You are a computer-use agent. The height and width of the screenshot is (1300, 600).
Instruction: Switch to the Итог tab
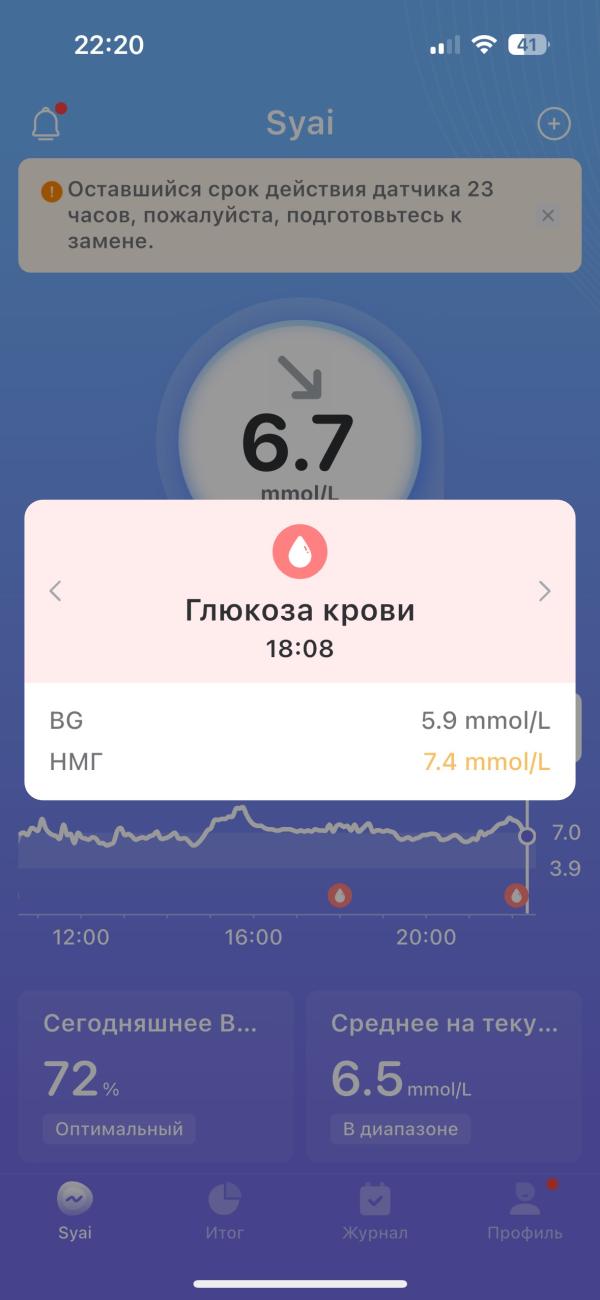pos(224,1210)
